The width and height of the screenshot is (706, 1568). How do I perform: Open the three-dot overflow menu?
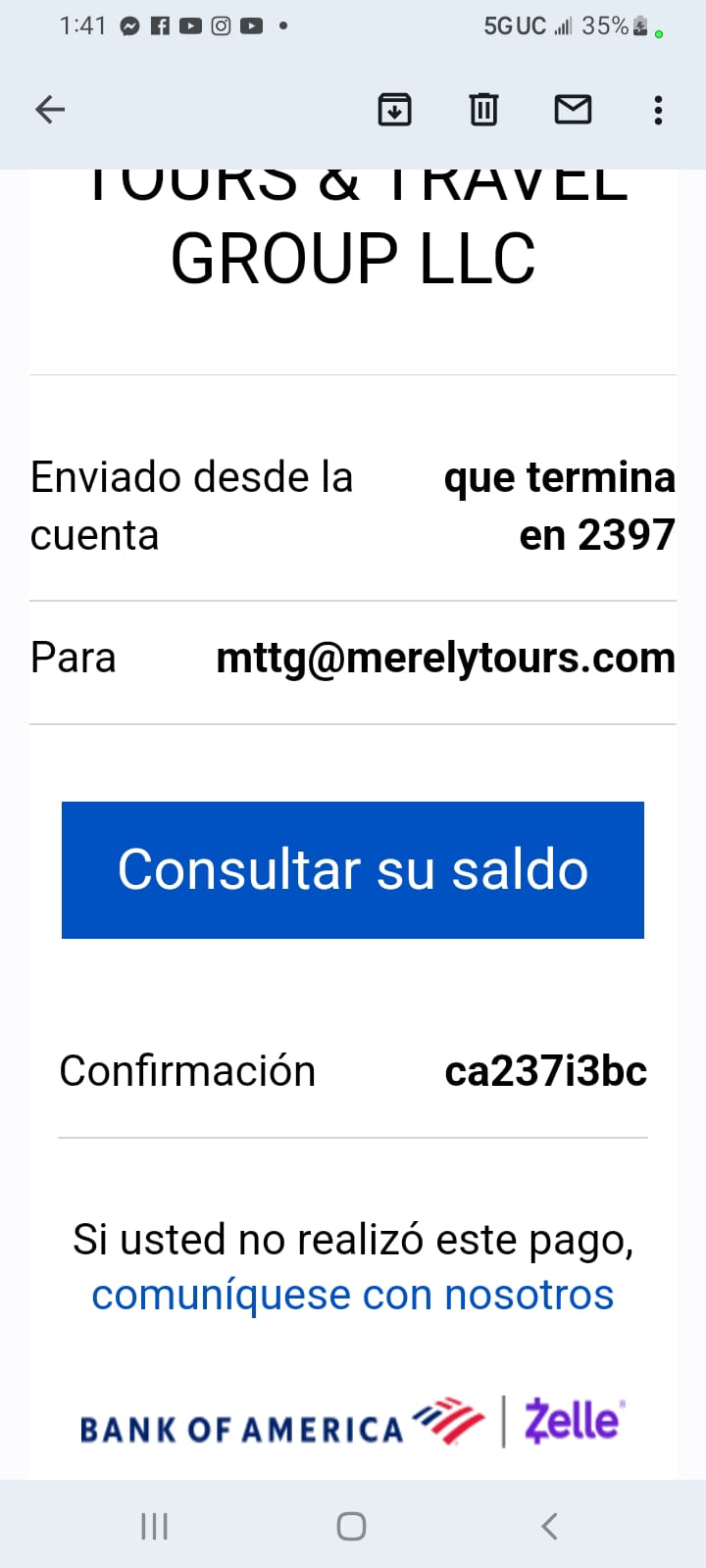[x=658, y=110]
